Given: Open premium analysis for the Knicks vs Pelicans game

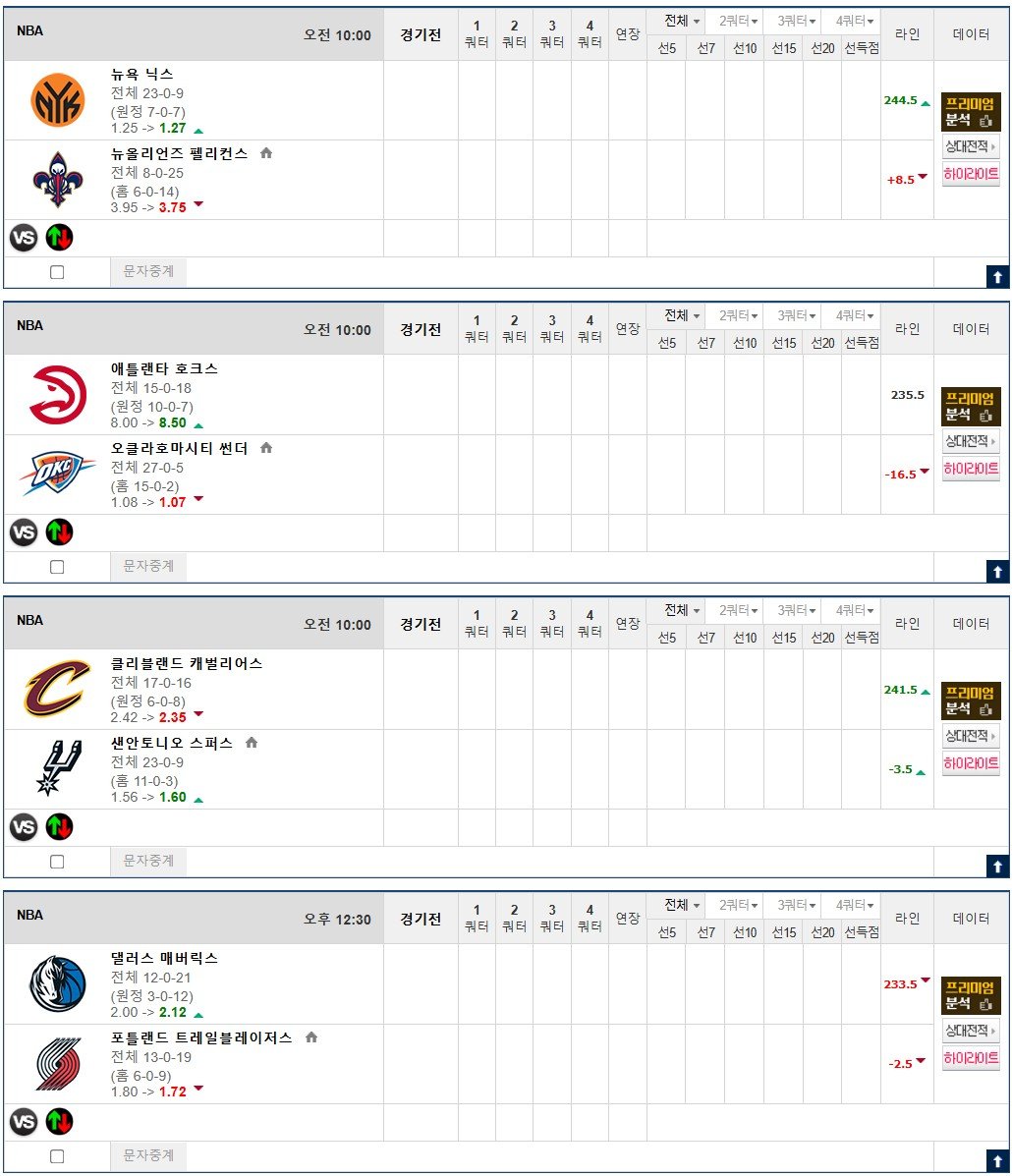Looking at the screenshot, I should 971,112.
